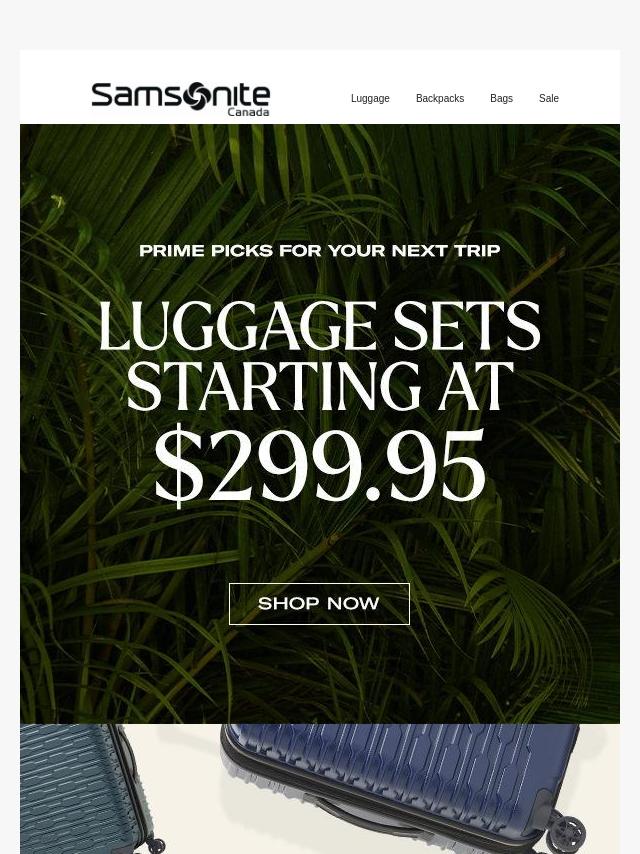The width and height of the screenshot is (640, 854).
Task: View the Sale link
Action: tap(548, 98)
